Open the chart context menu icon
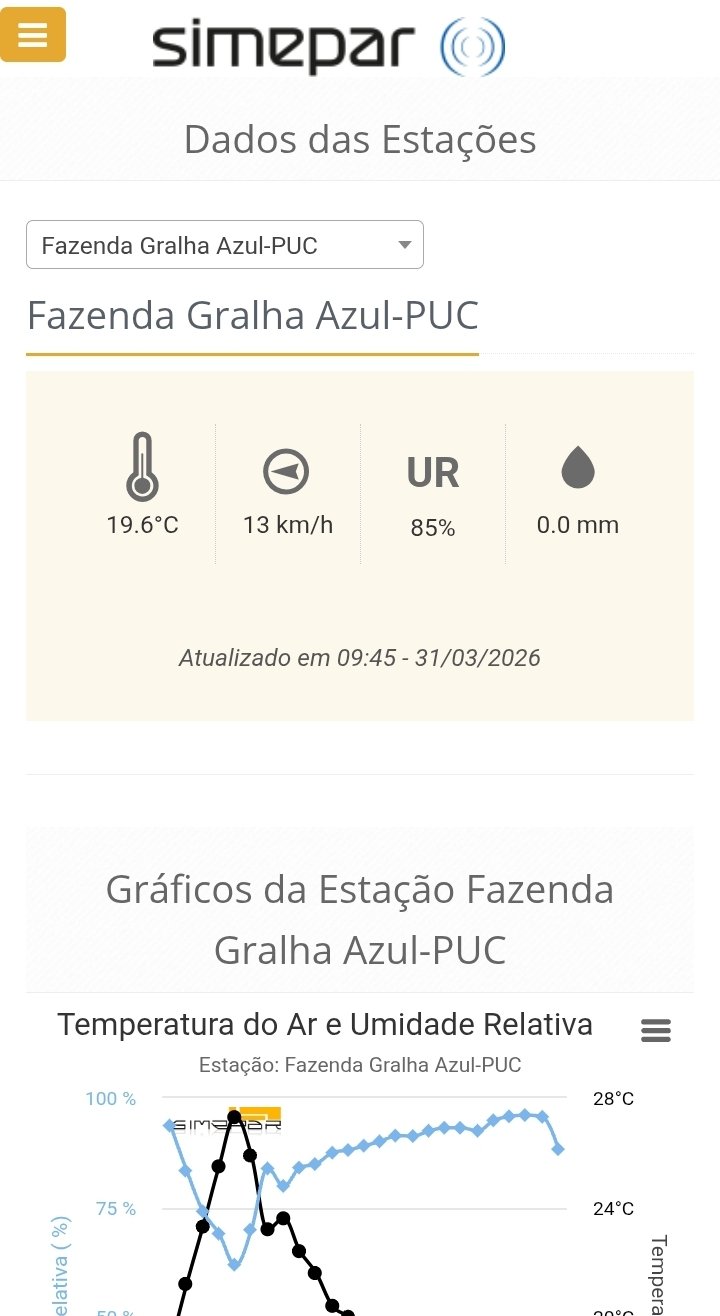 656,1030
